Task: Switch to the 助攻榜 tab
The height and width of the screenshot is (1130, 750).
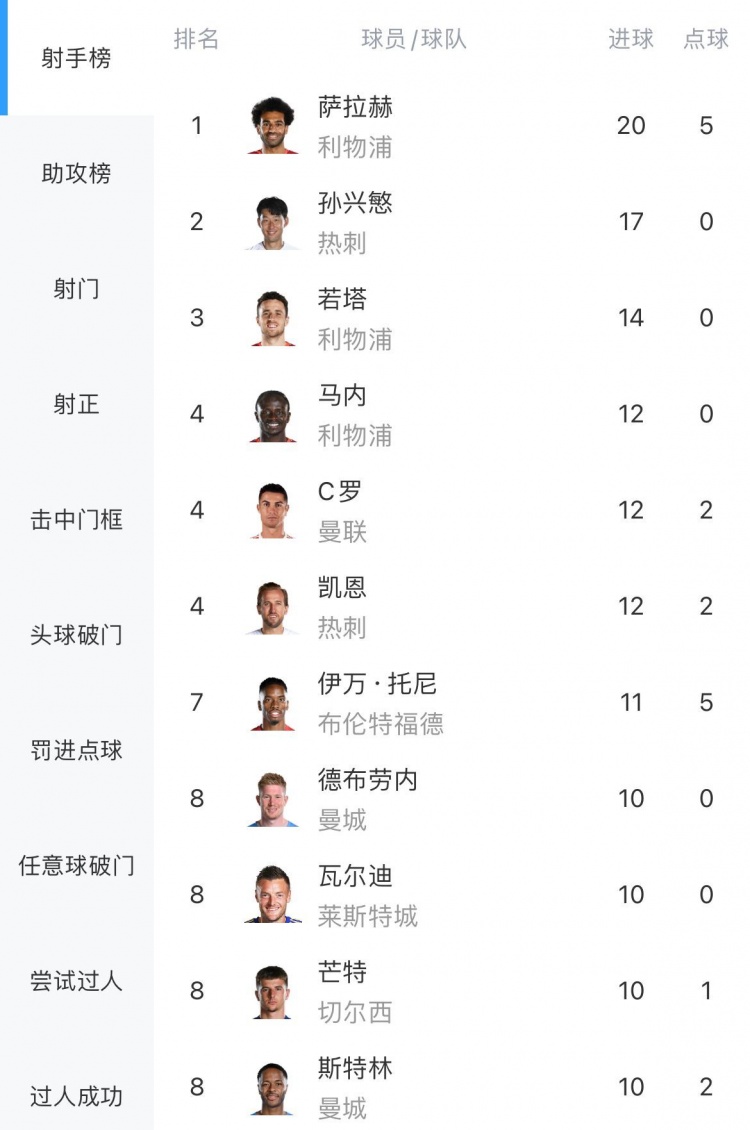Action: pos(76,174)
